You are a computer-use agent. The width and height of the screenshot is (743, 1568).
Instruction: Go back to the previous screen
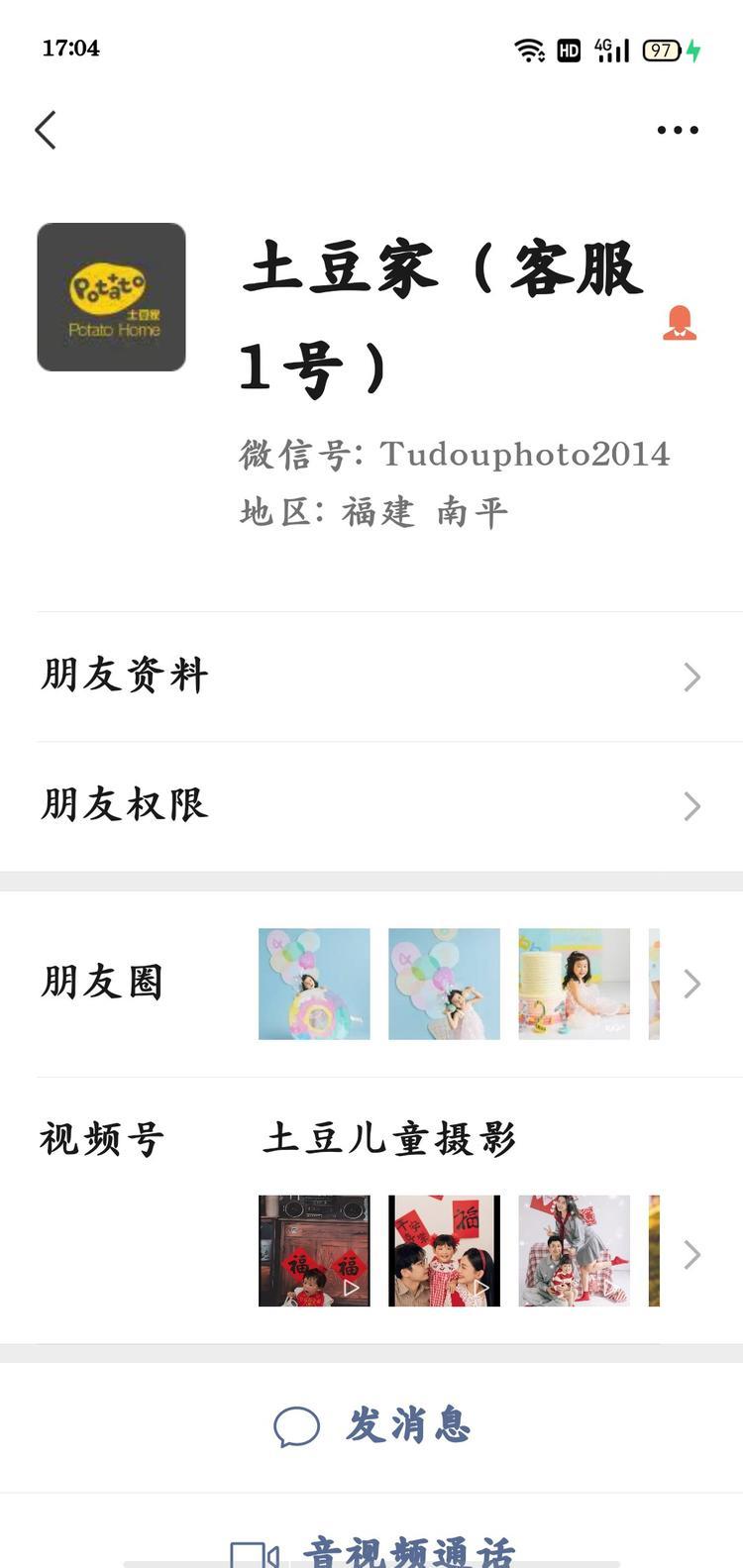click(x=46, y=130)
